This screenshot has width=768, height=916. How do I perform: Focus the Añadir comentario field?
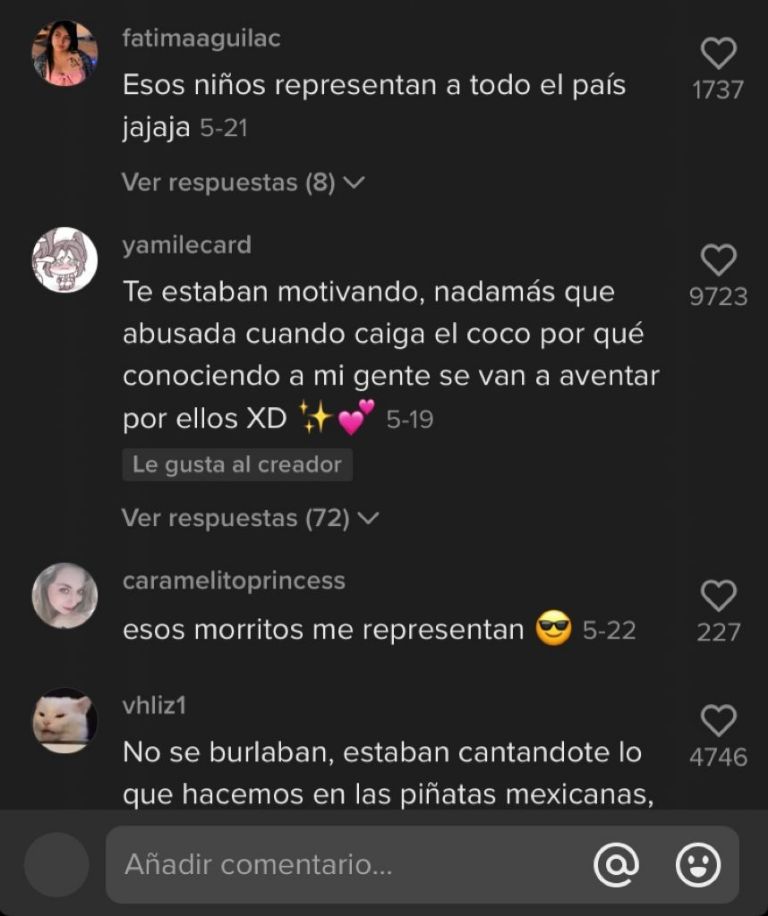point(340,865)
